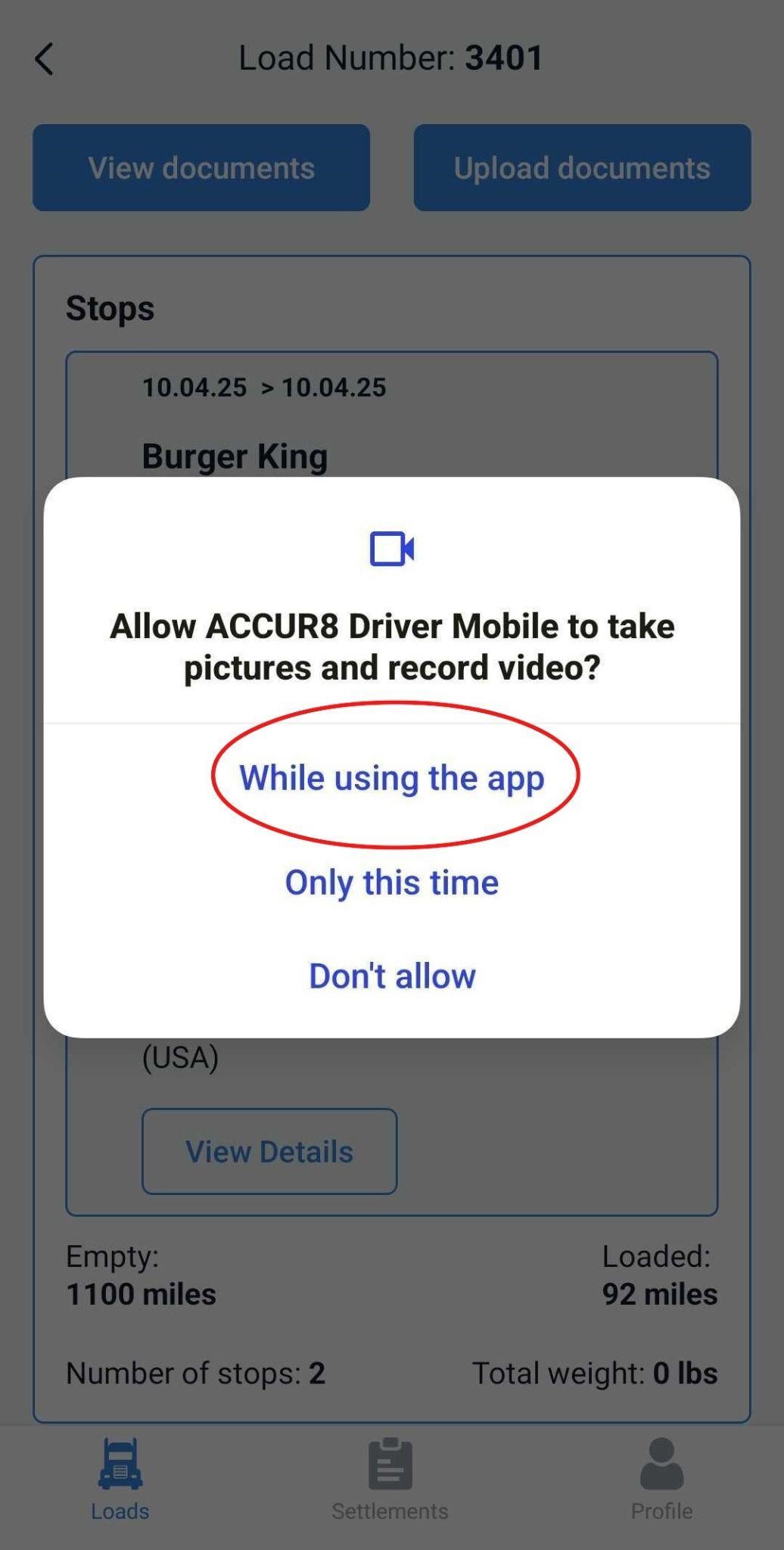
Task: Select Don't allow in the permission dialog
Action: tap(392, 976)
